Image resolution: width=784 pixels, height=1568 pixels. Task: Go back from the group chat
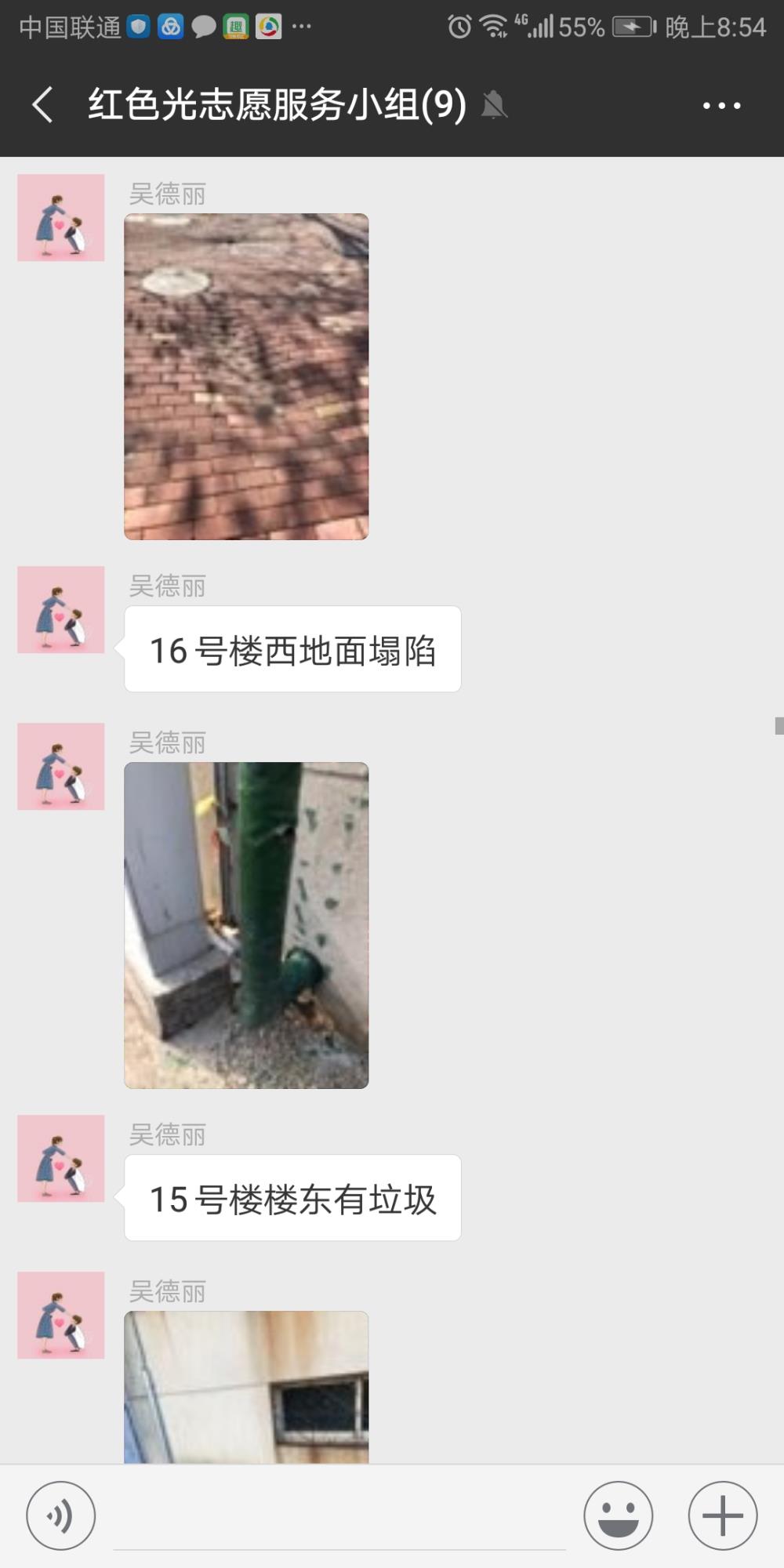pyautogui.click(x=43, y=105)
